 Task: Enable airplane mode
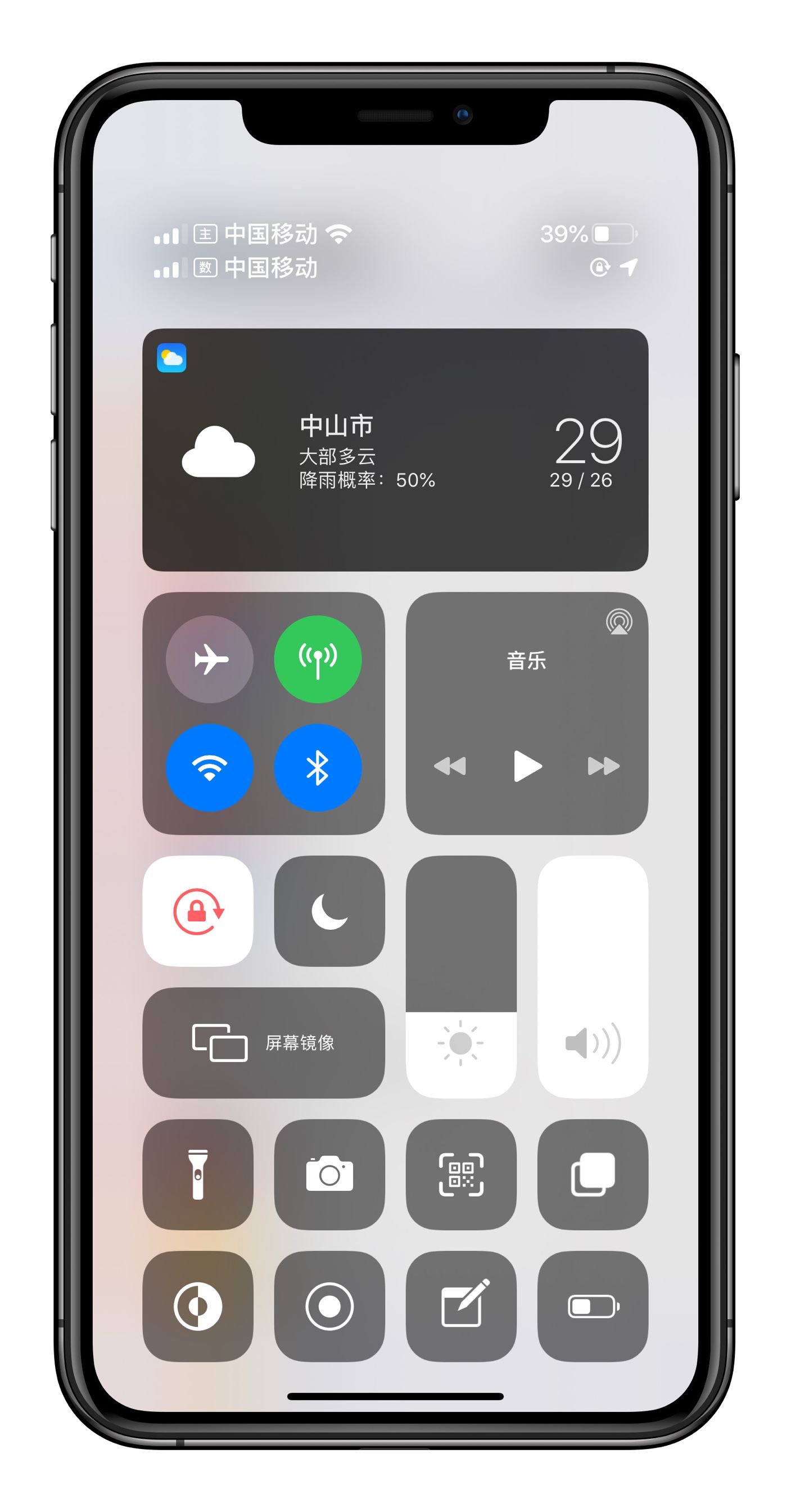[210, 659]
